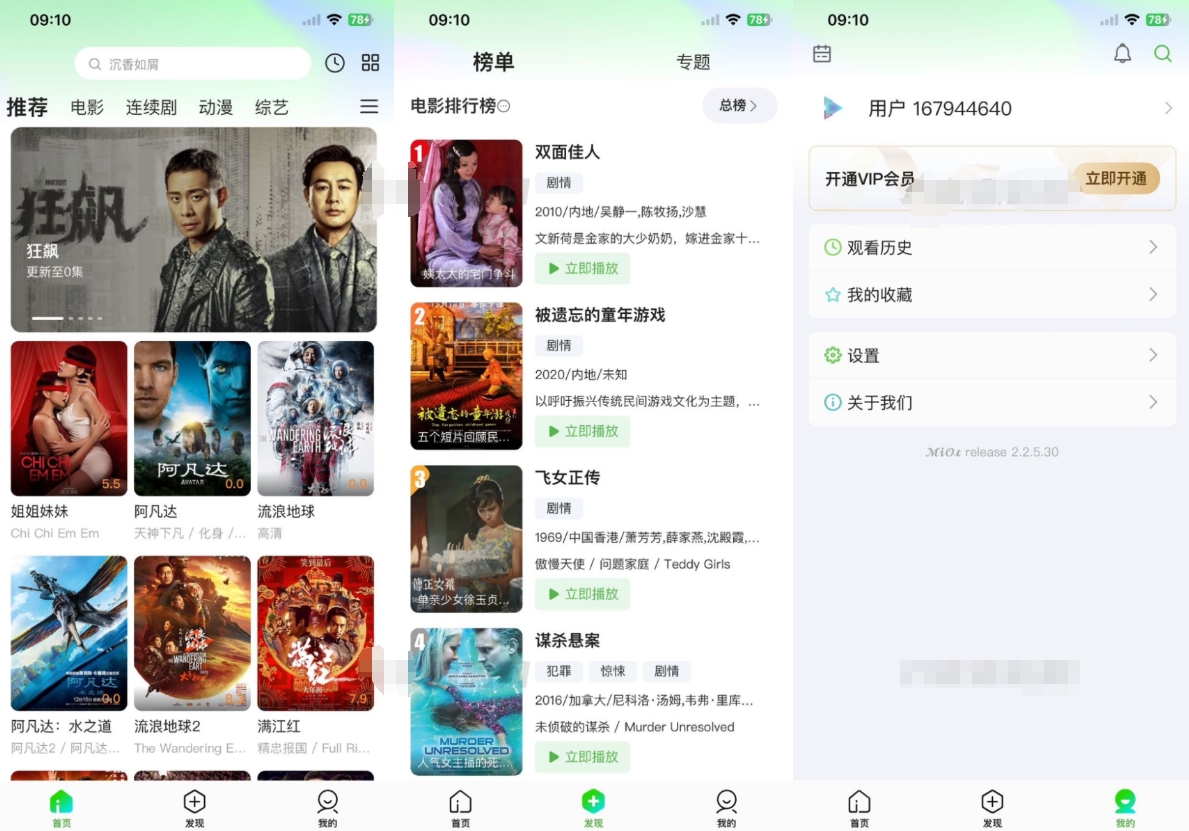Open the search box showing 沉香如屑
This screenshot has width=1189, height=831.
[192, 64]
